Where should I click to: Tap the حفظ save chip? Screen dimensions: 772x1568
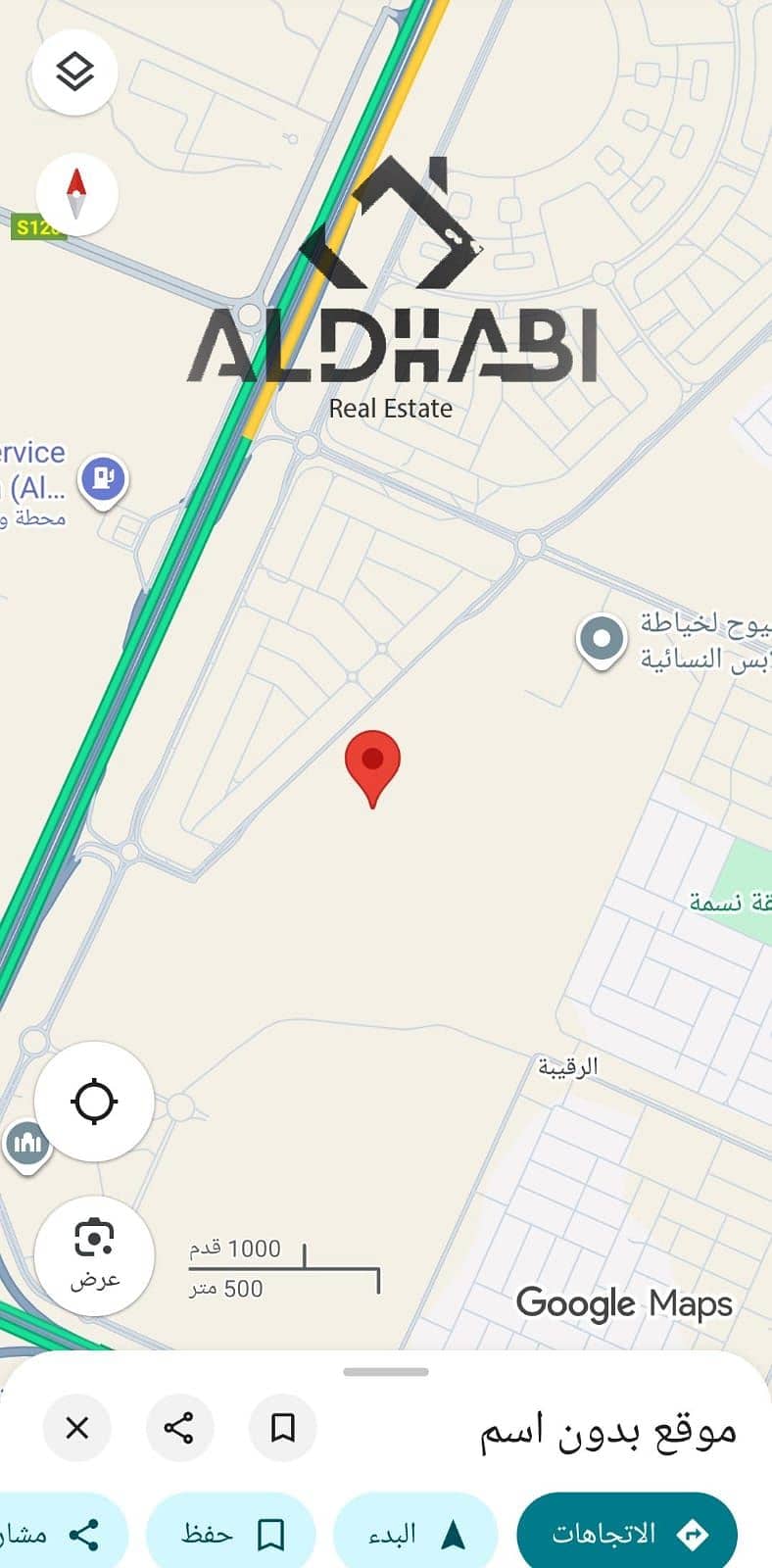coord(231,1534)
